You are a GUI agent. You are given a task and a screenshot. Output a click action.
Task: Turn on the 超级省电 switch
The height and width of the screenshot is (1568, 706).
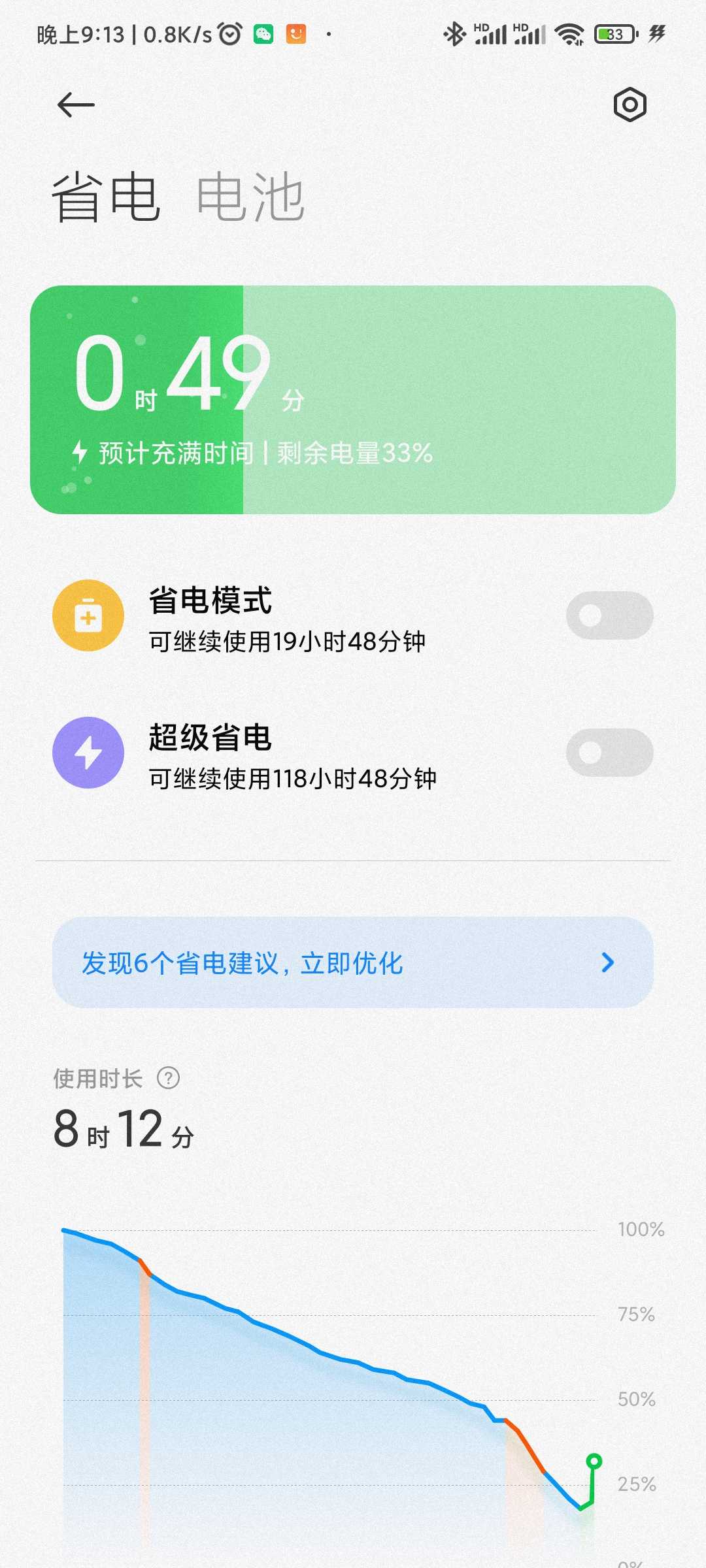click(x=609, y=753)
